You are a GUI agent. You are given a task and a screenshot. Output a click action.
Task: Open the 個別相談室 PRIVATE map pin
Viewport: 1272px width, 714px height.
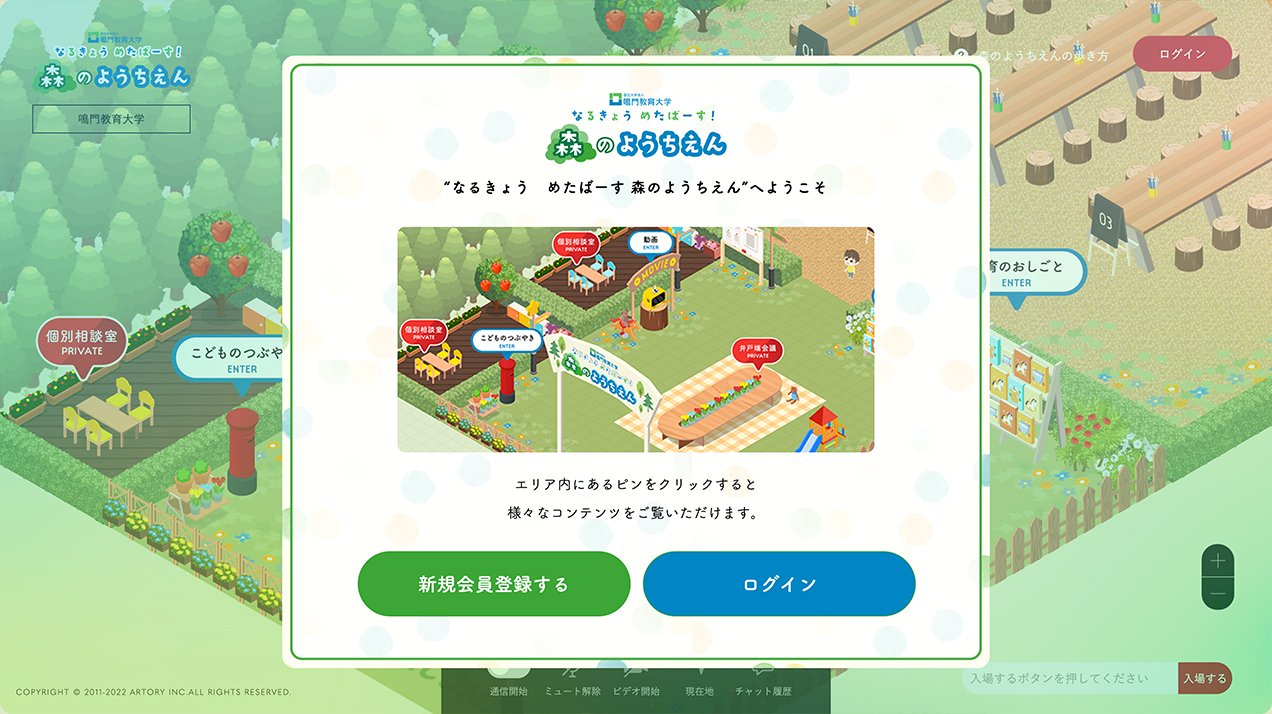click(x=82, y=342)
